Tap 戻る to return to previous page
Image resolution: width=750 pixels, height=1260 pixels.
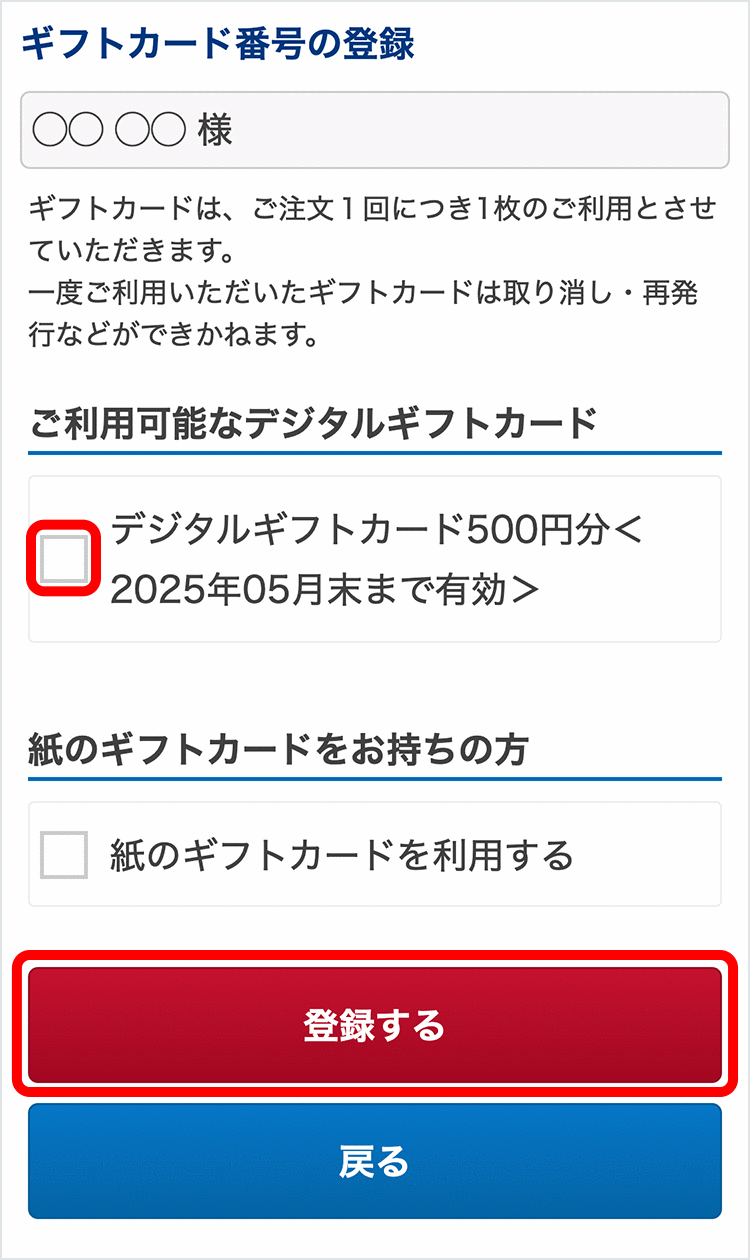coord(375,1162)
